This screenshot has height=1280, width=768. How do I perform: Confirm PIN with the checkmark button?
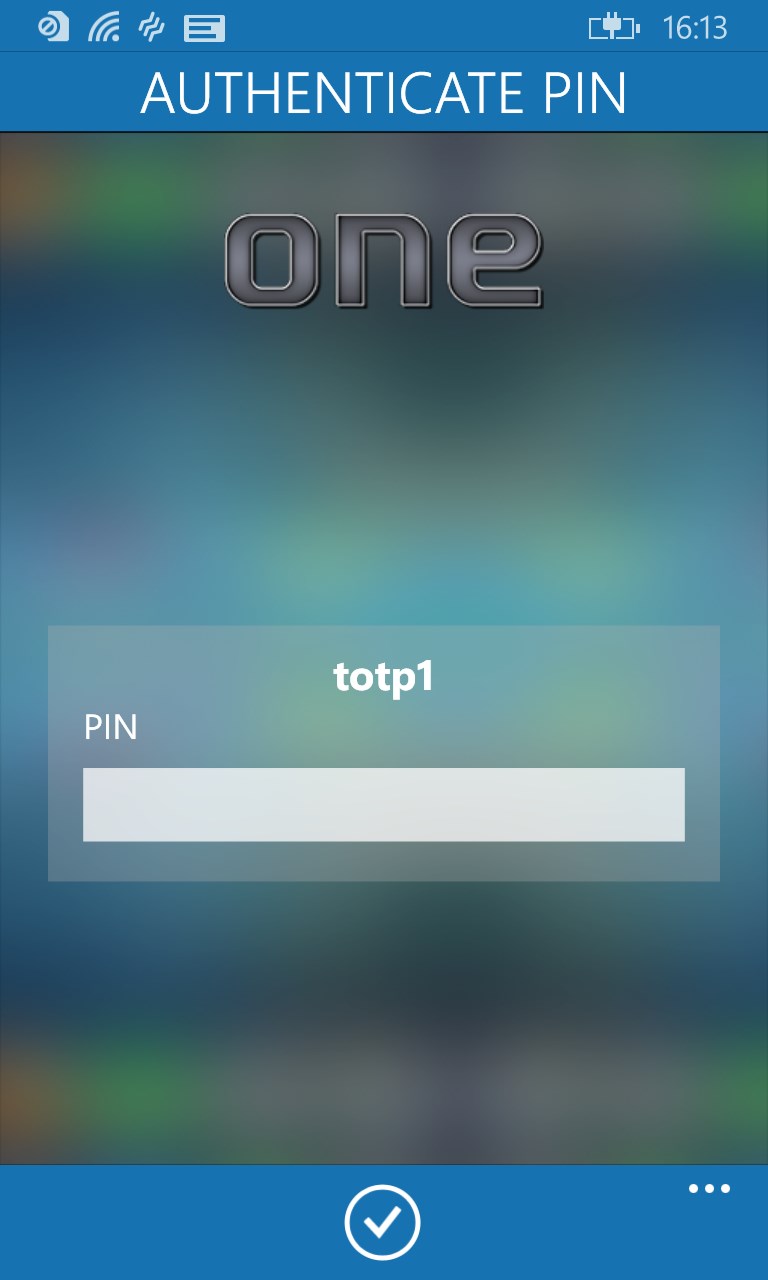pos(382,1222)
